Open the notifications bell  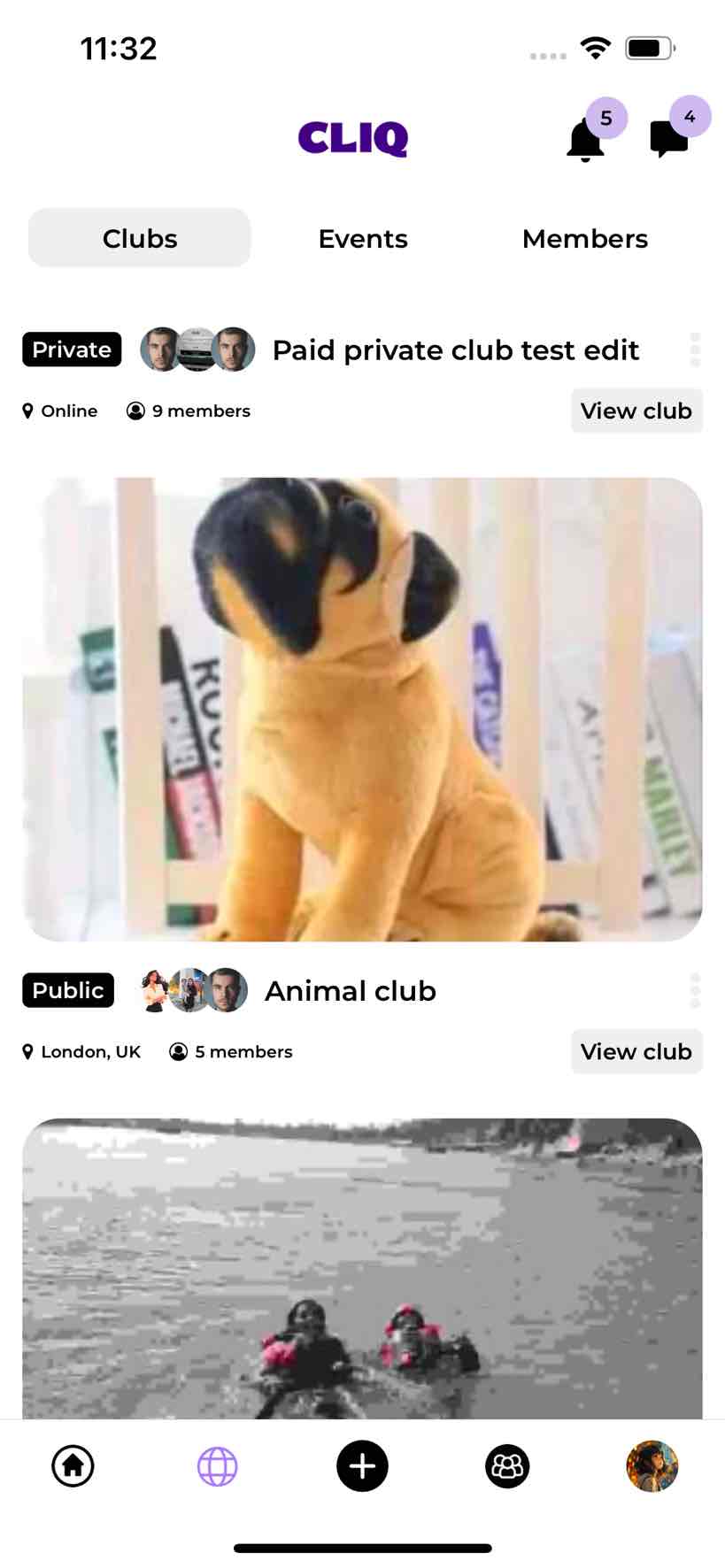point(585,140)
